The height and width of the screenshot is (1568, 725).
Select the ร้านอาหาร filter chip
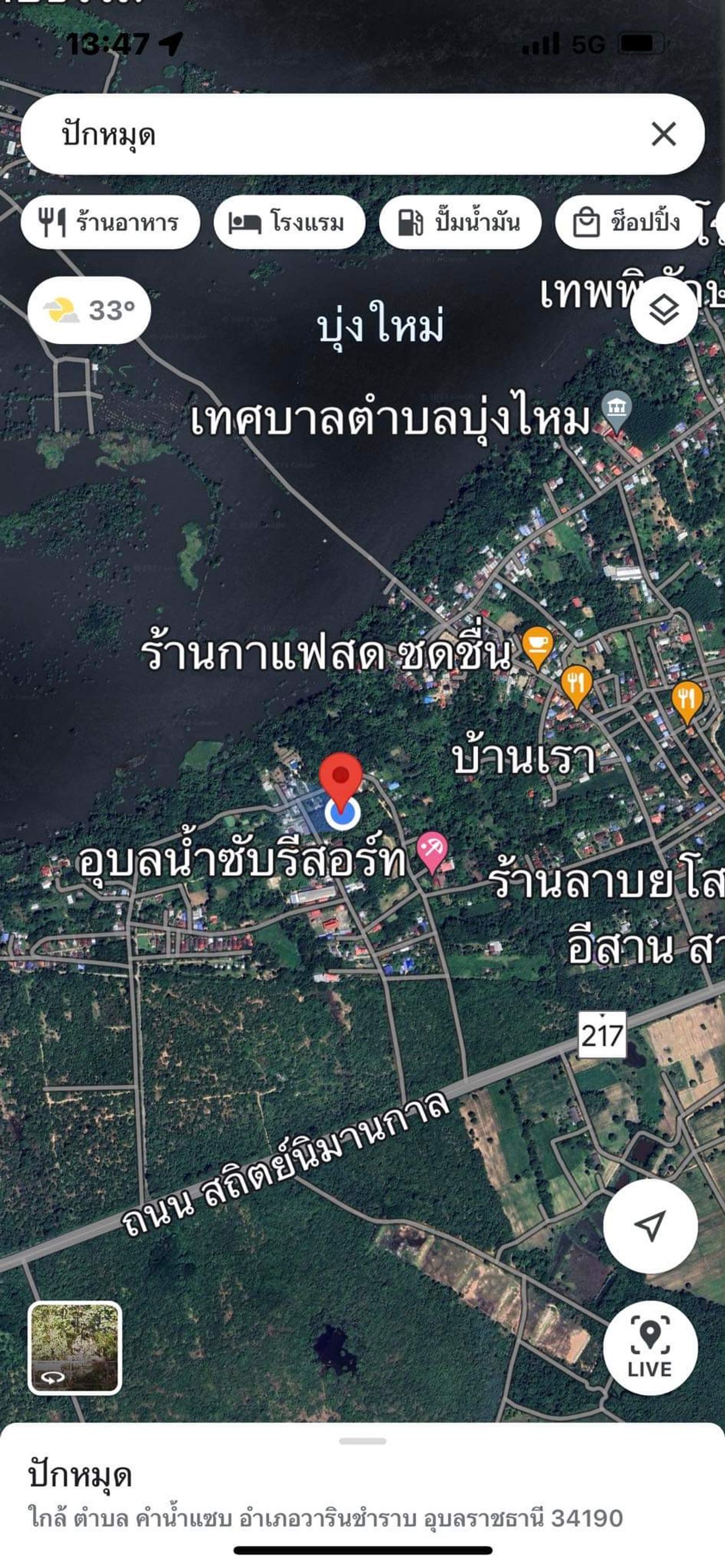pyautogui.click(x=109, y=222)
